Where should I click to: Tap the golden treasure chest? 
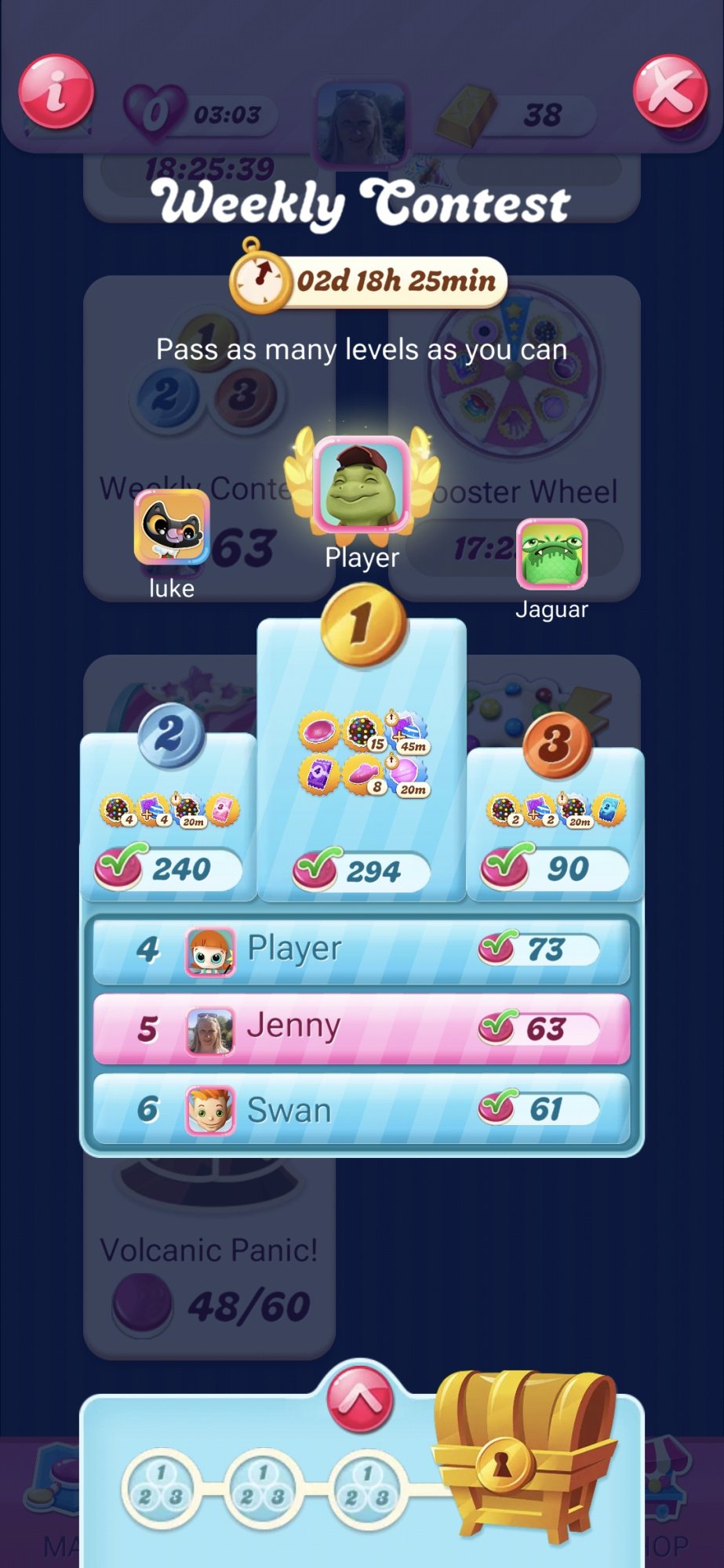click(524, 1453)
